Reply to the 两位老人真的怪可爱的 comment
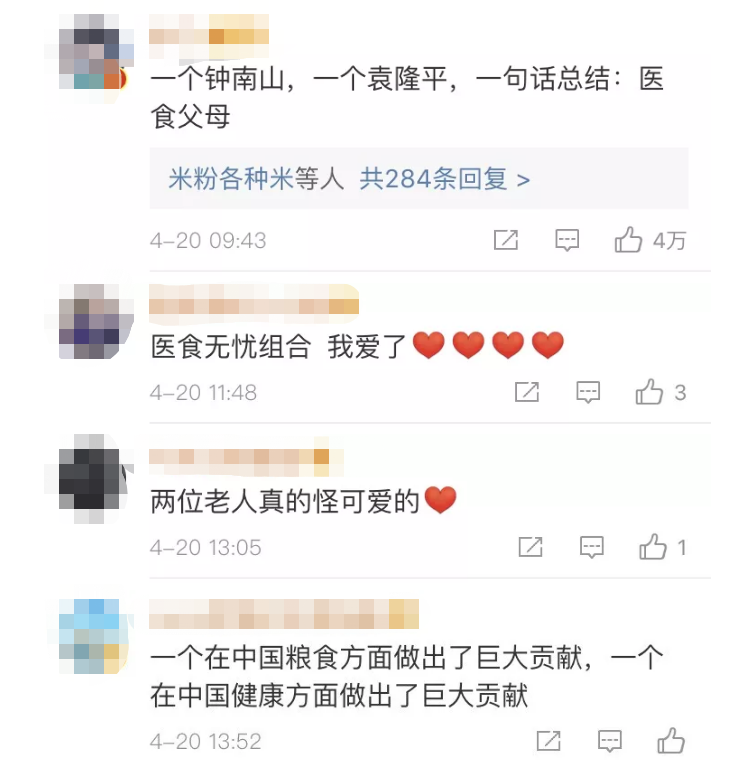Viewport: 746px width, 774px height. click(x=592, y=547)
